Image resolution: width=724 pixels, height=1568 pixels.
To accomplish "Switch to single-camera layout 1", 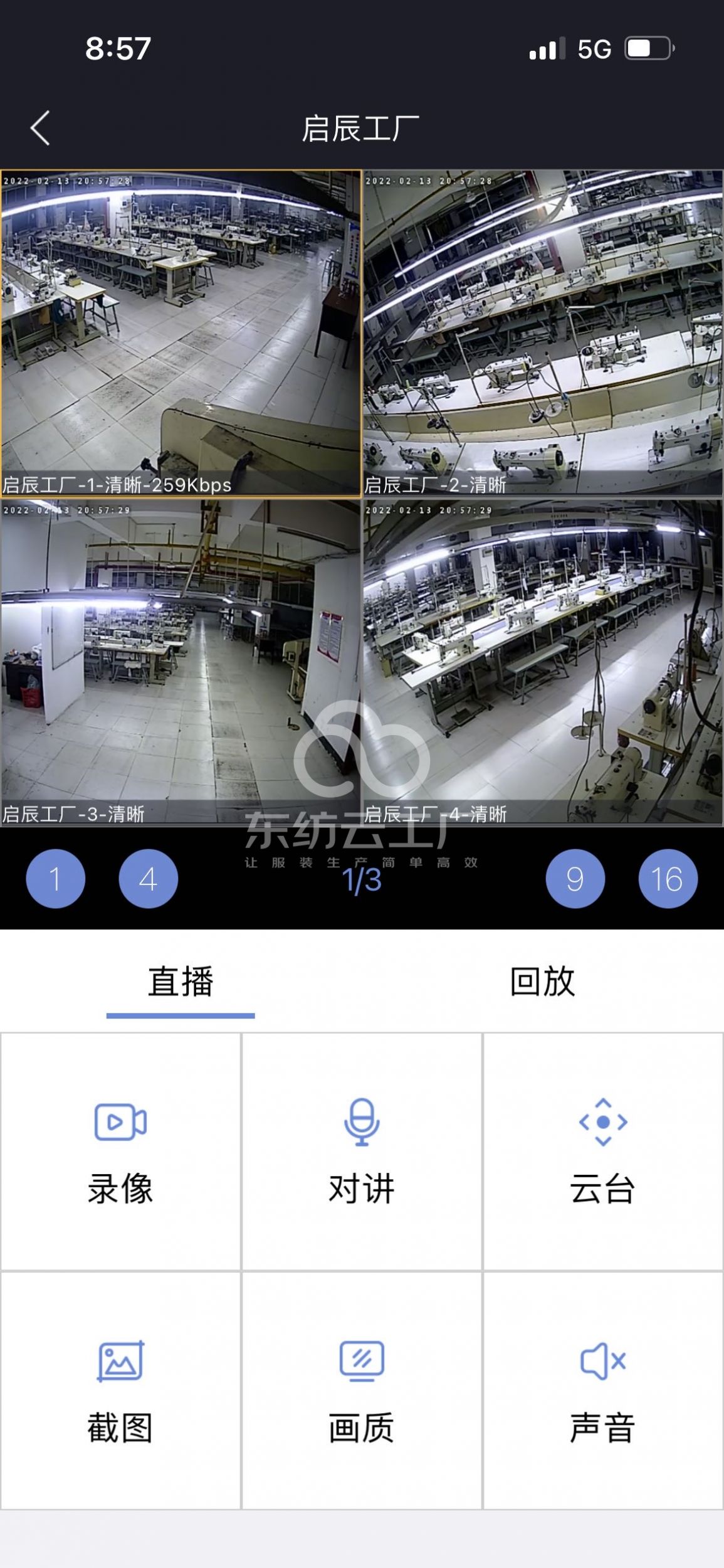I will [55, 879].
